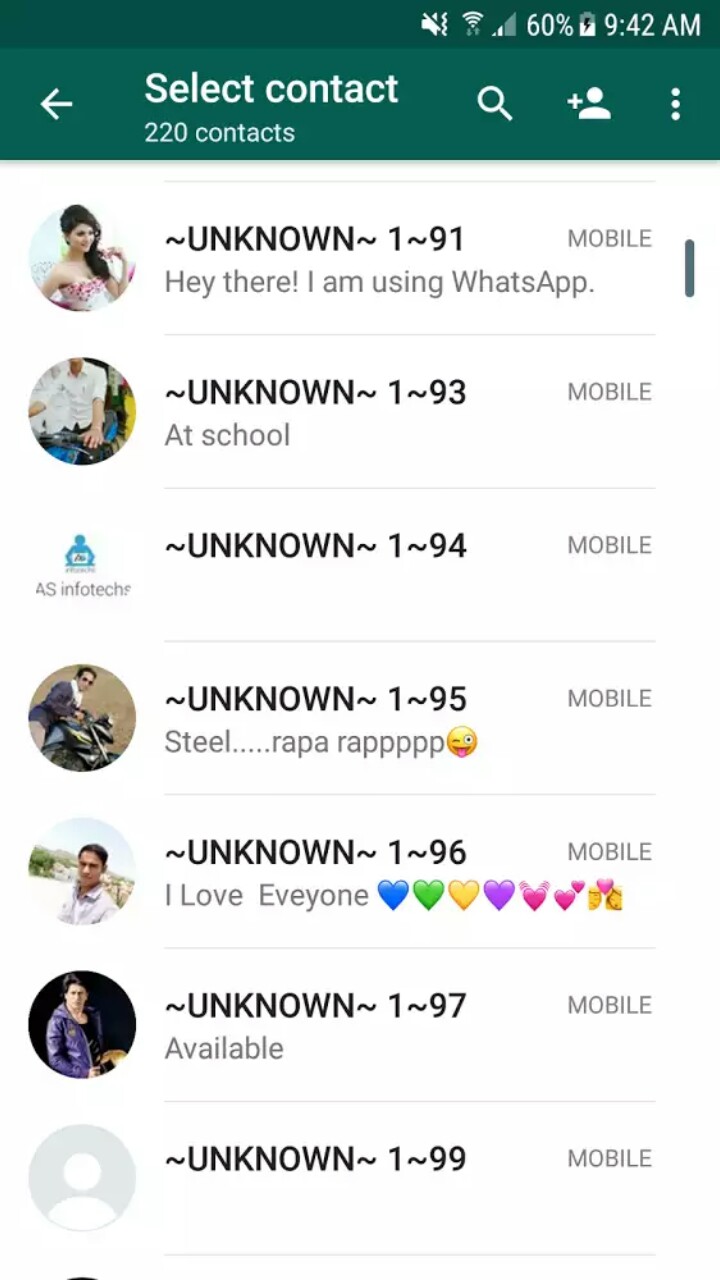This screenshot has height=1280, width=720.
Task: Open contact search
Action: (494, 104)
